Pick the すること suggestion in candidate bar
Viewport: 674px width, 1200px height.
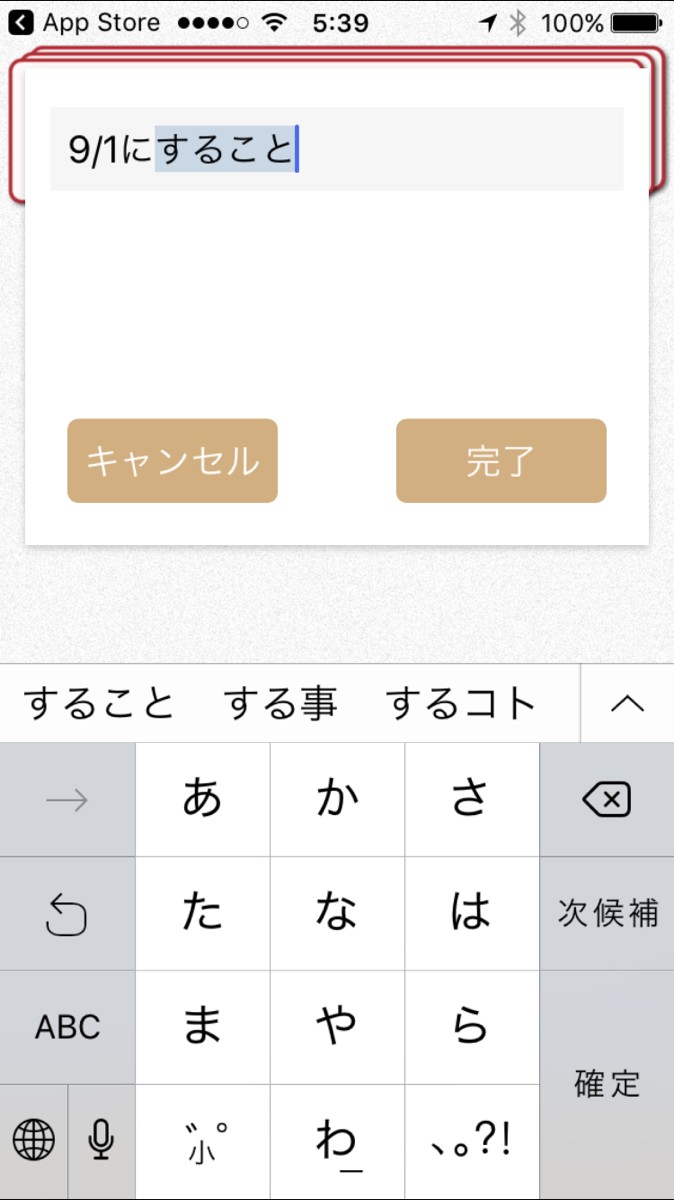pos(98,704)
